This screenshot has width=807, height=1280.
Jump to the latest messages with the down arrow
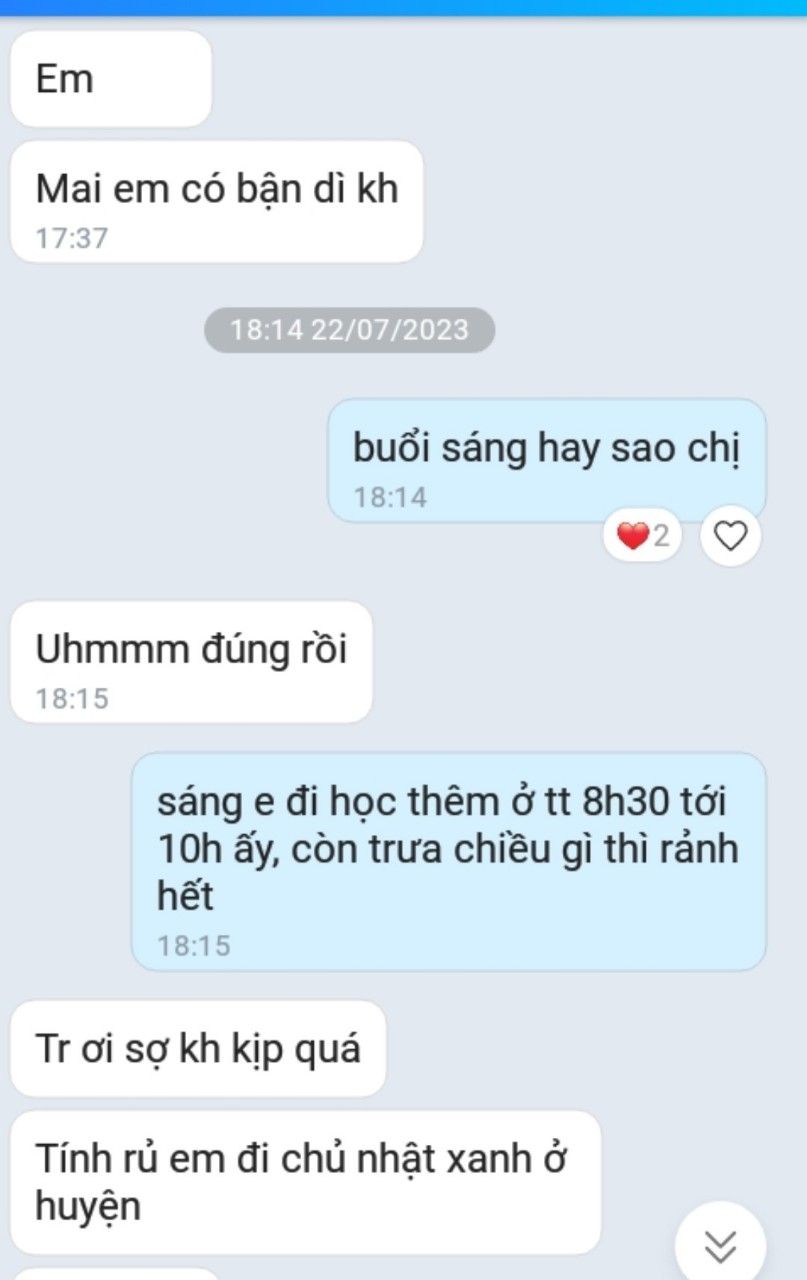(x=720, y=1244)
